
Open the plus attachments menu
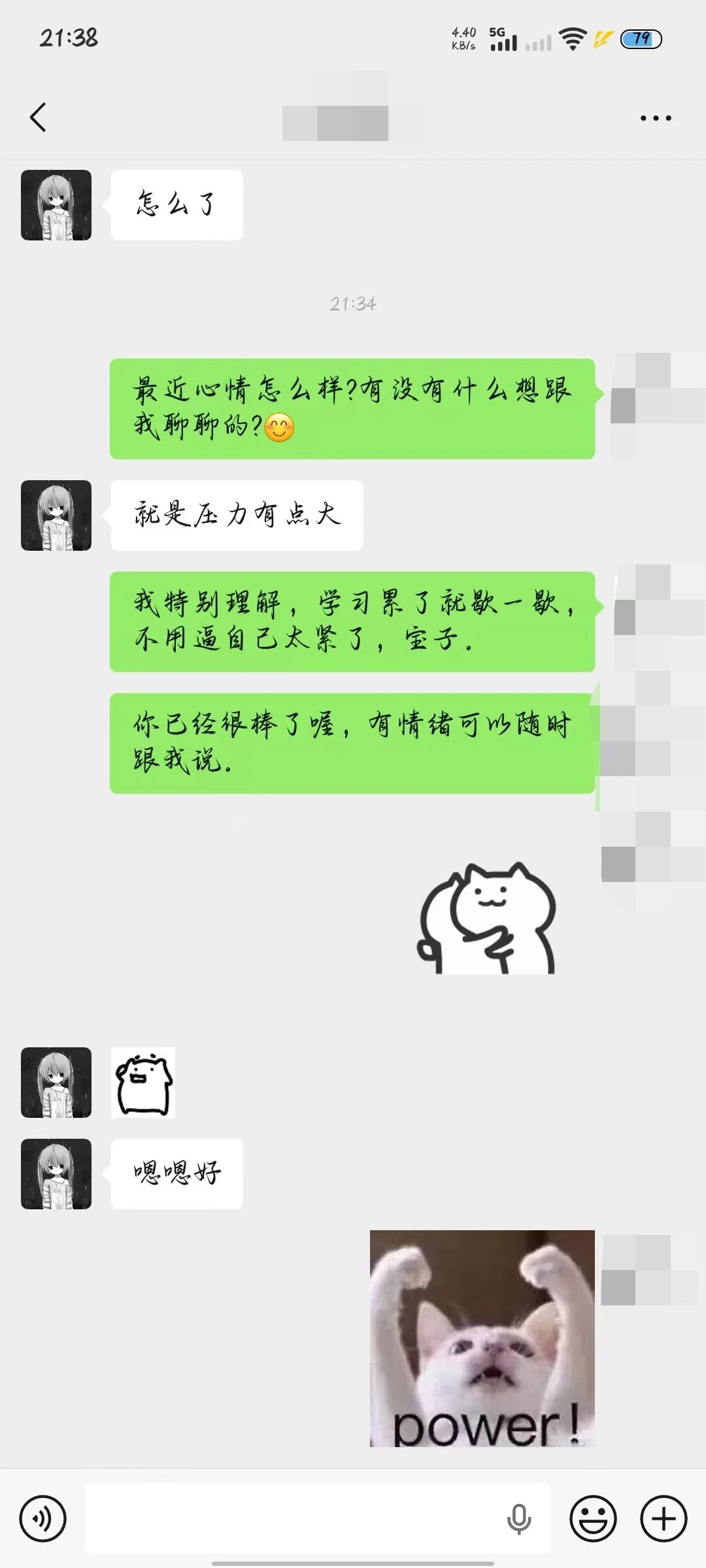point(664,1518)
